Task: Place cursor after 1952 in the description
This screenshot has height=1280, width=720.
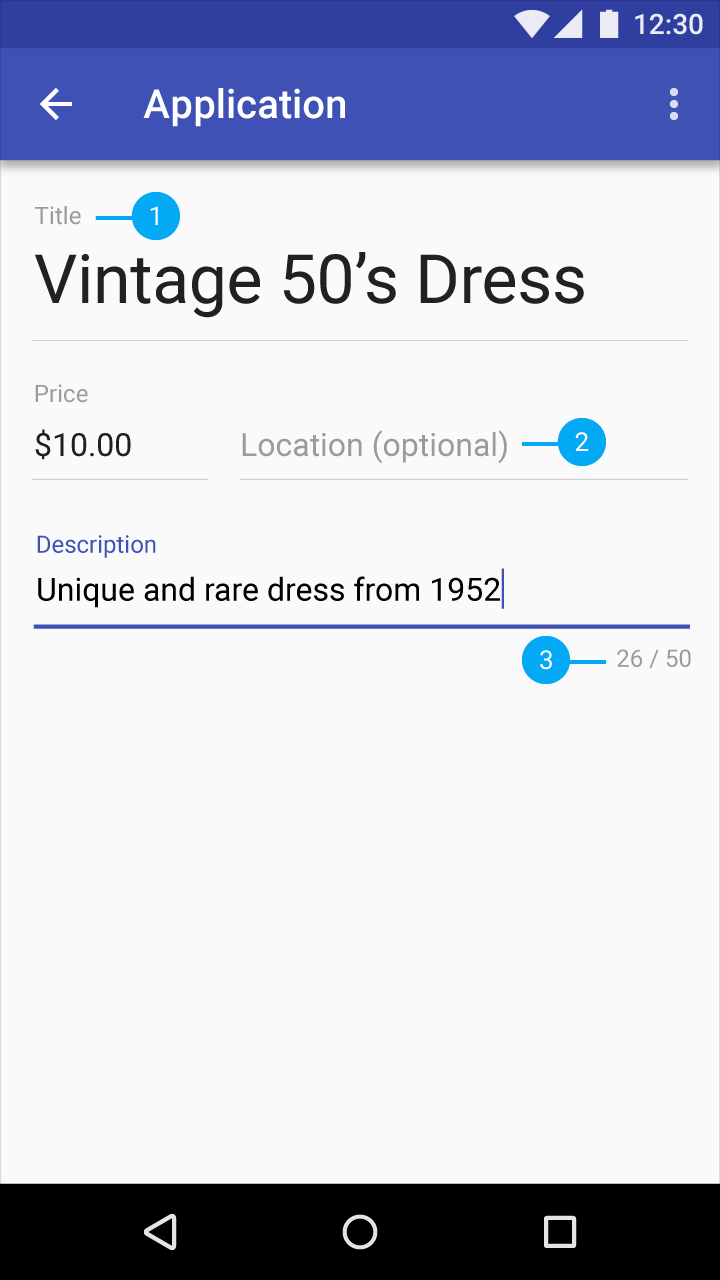Action: click(503, 590)
